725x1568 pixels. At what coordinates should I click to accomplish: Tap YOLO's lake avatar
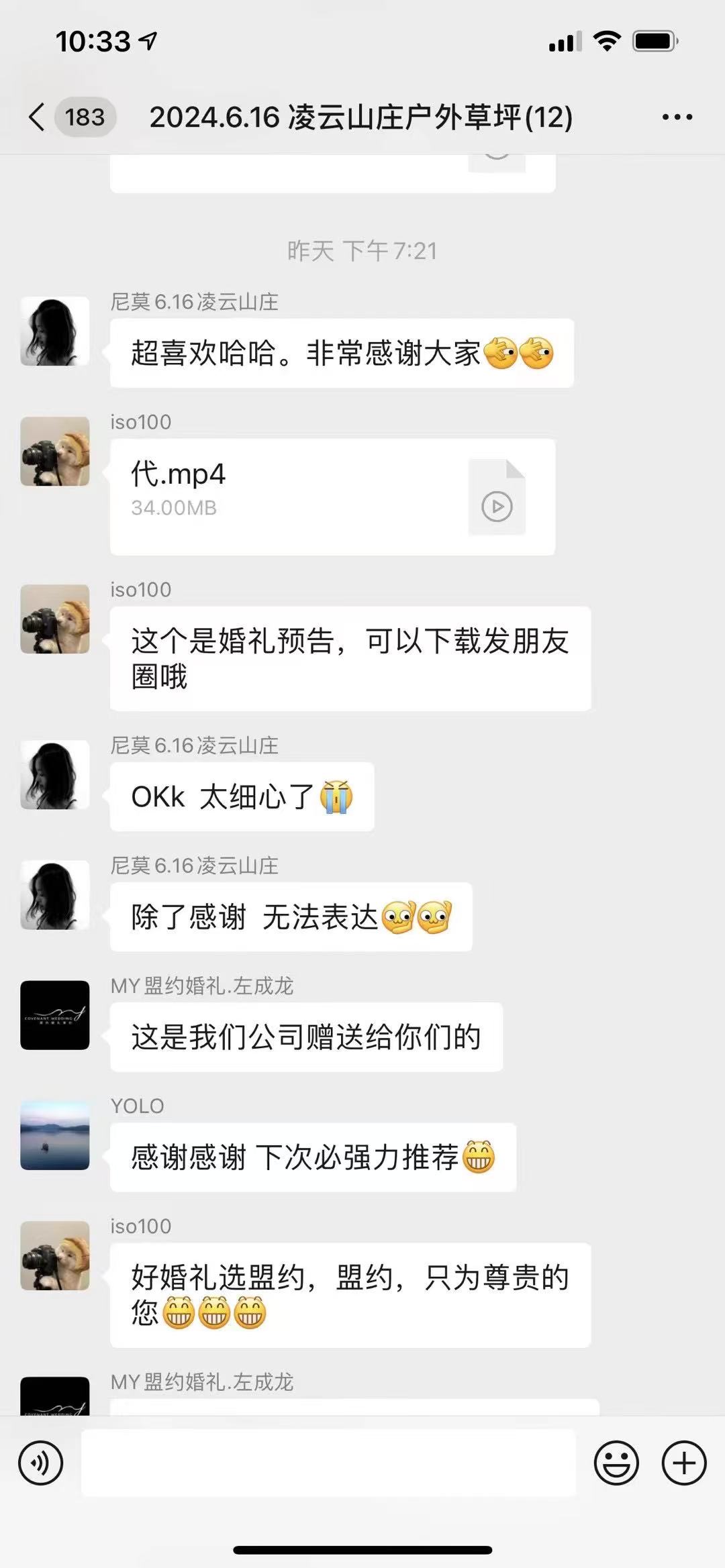pos(55,1135)
